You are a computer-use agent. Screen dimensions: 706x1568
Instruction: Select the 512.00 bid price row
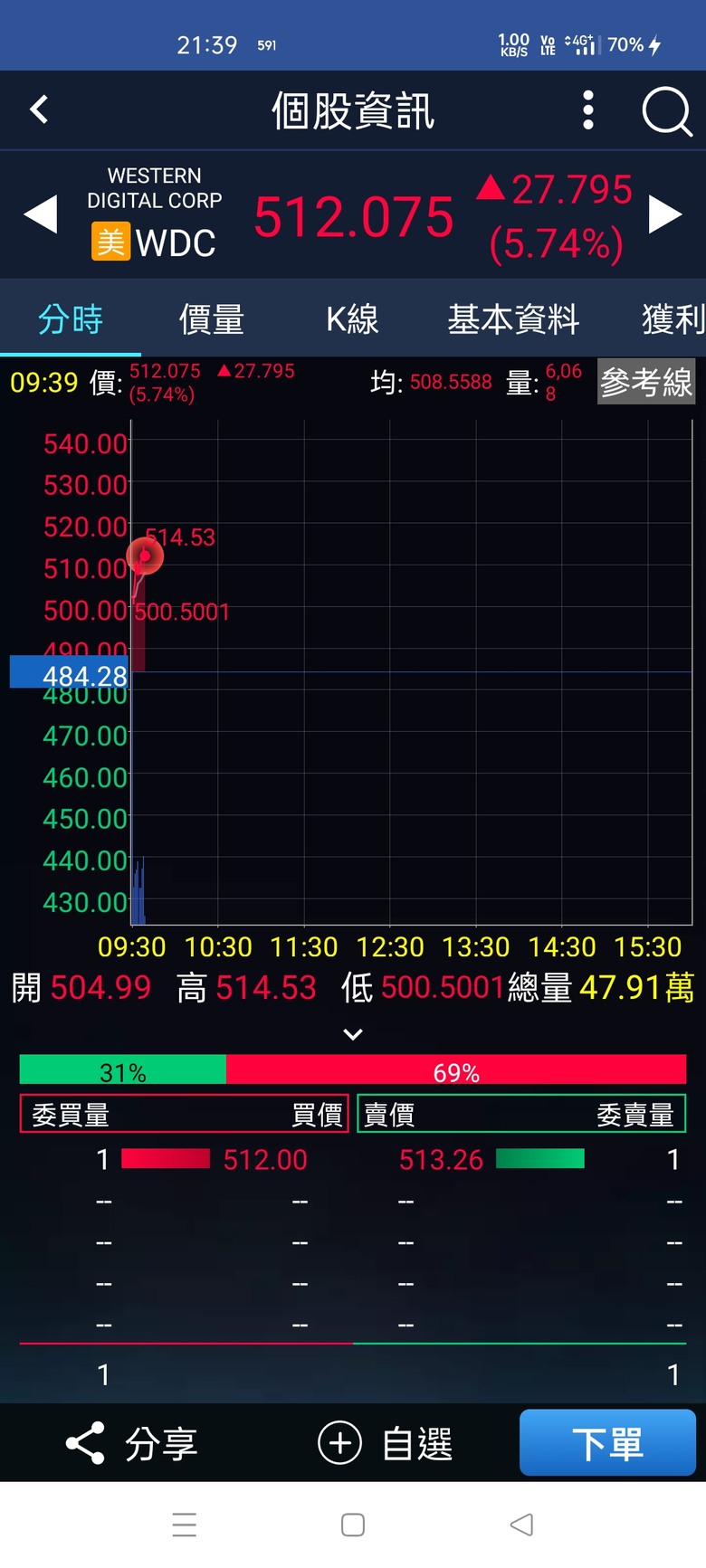pos(185,1159)
